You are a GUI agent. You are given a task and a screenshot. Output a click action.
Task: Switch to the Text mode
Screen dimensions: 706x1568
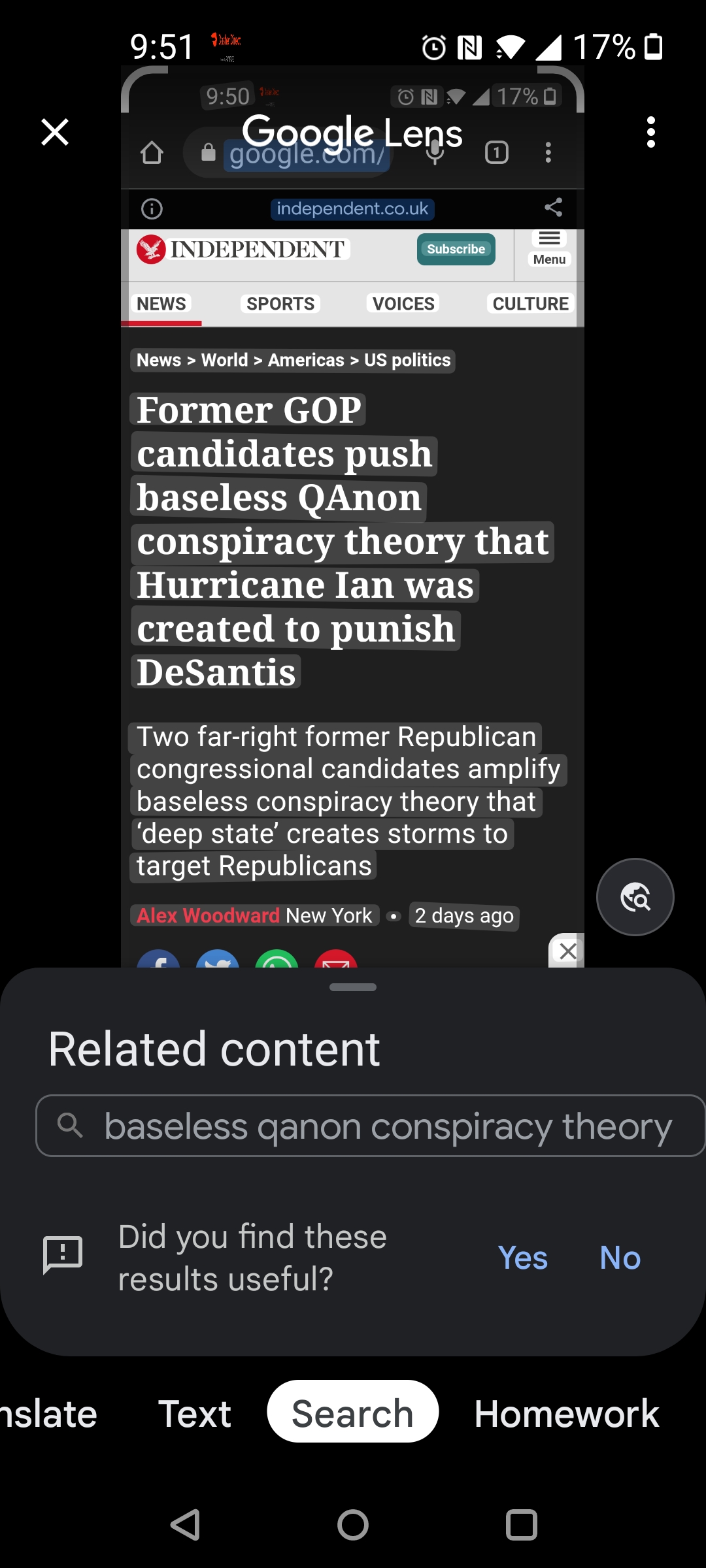coord(194,1414)
